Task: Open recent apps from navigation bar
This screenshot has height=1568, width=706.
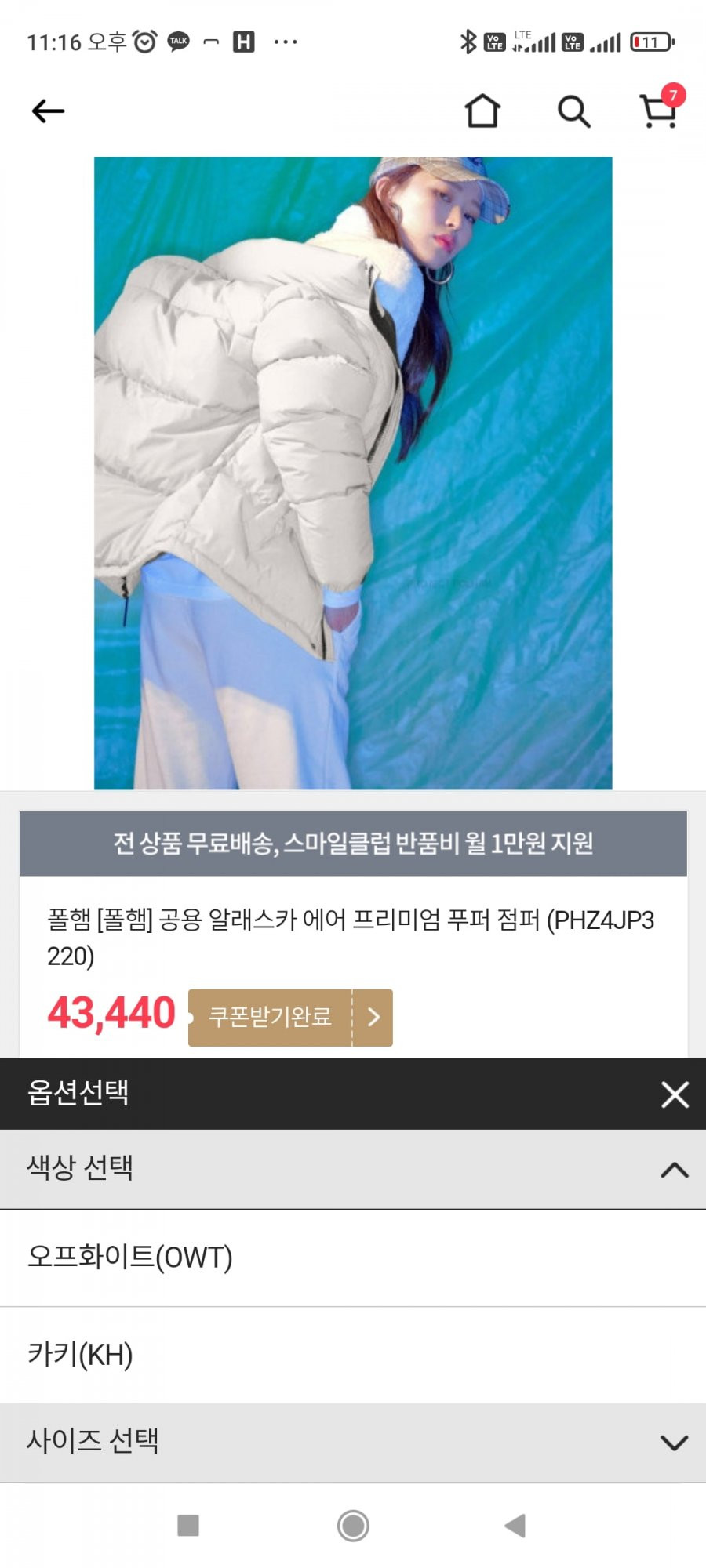Action: click(x=188, y=1526)
